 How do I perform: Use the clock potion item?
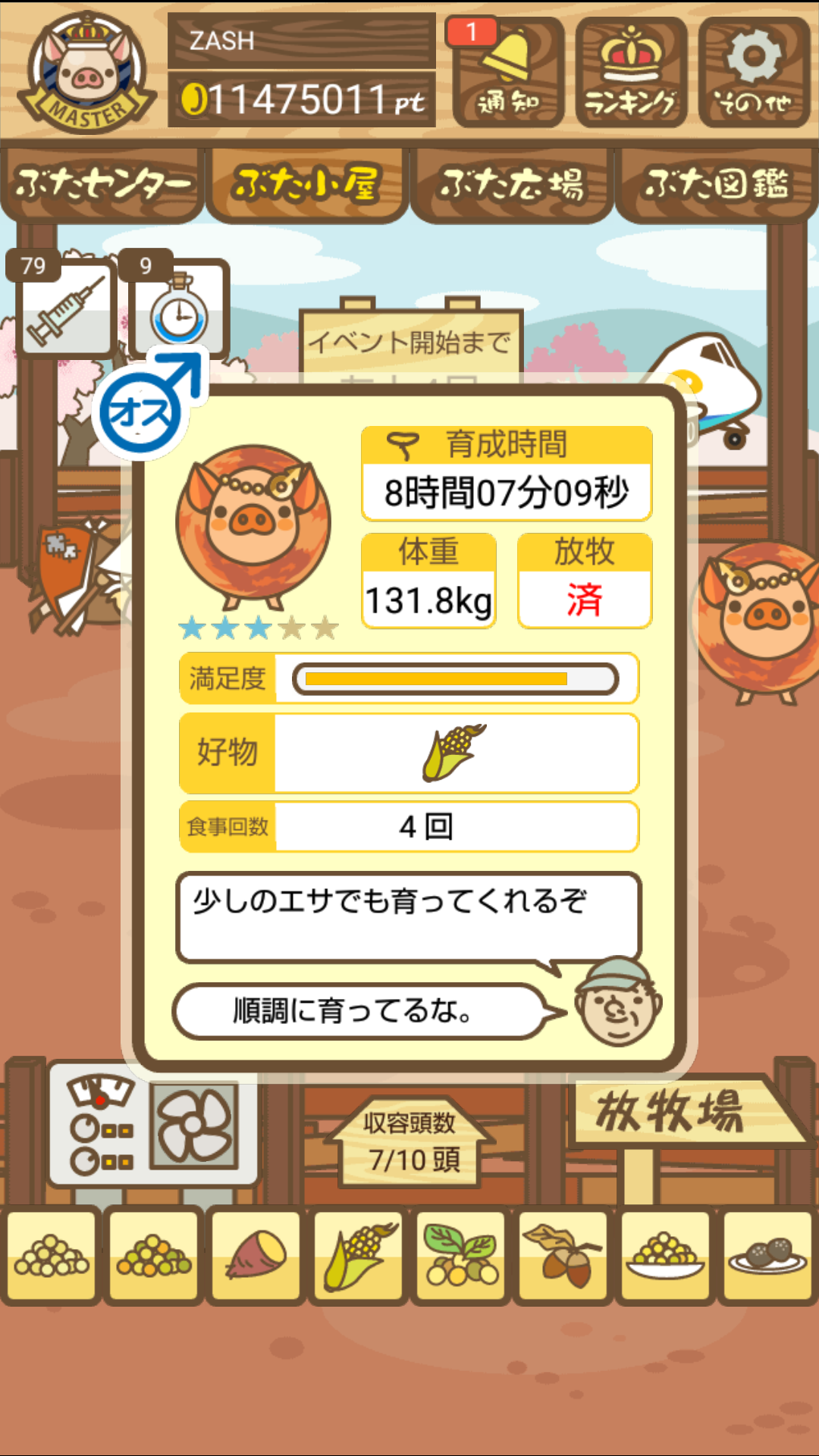pos(179,308)
